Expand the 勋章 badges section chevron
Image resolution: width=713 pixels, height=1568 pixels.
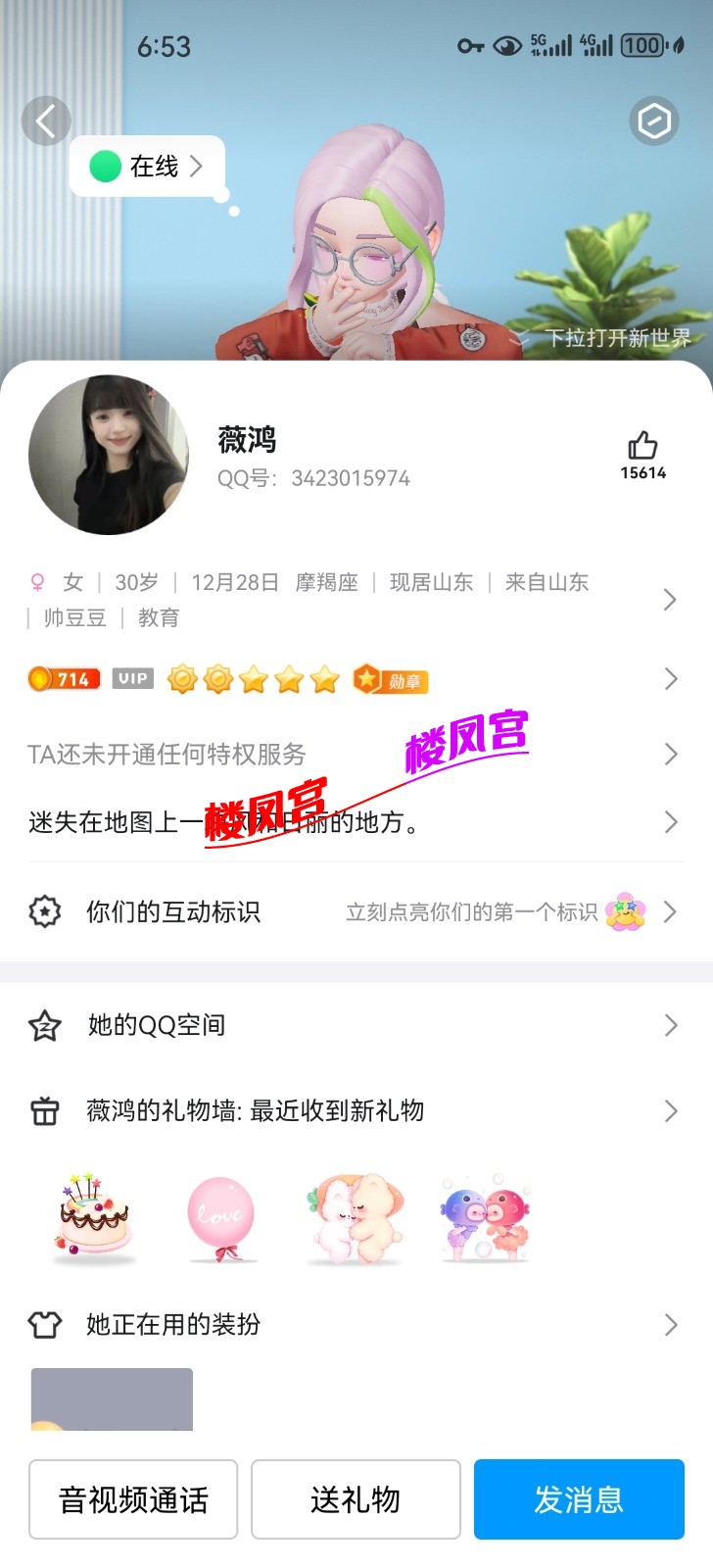(670, 678)
